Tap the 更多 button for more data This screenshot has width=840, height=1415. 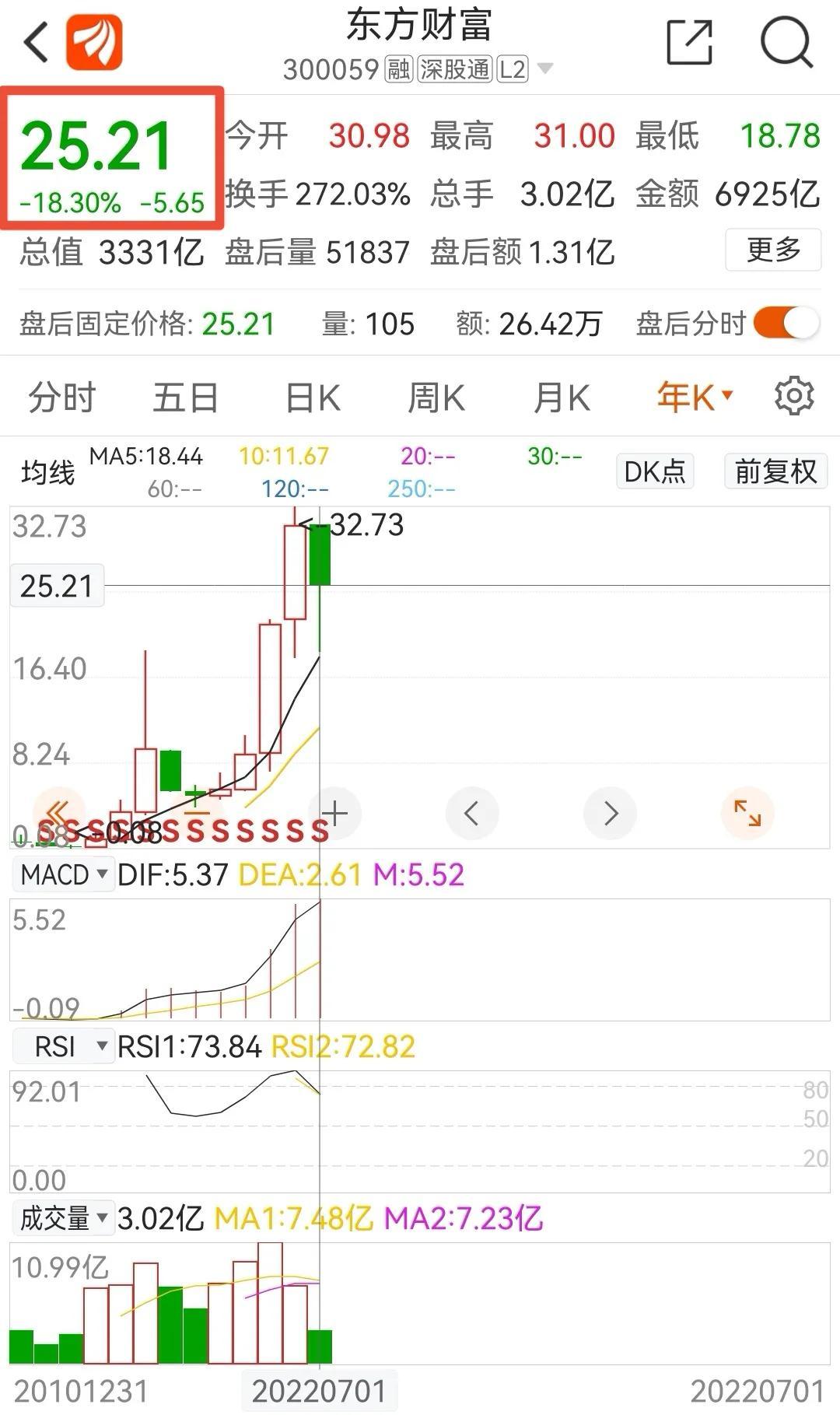click(x=773, y=250)
